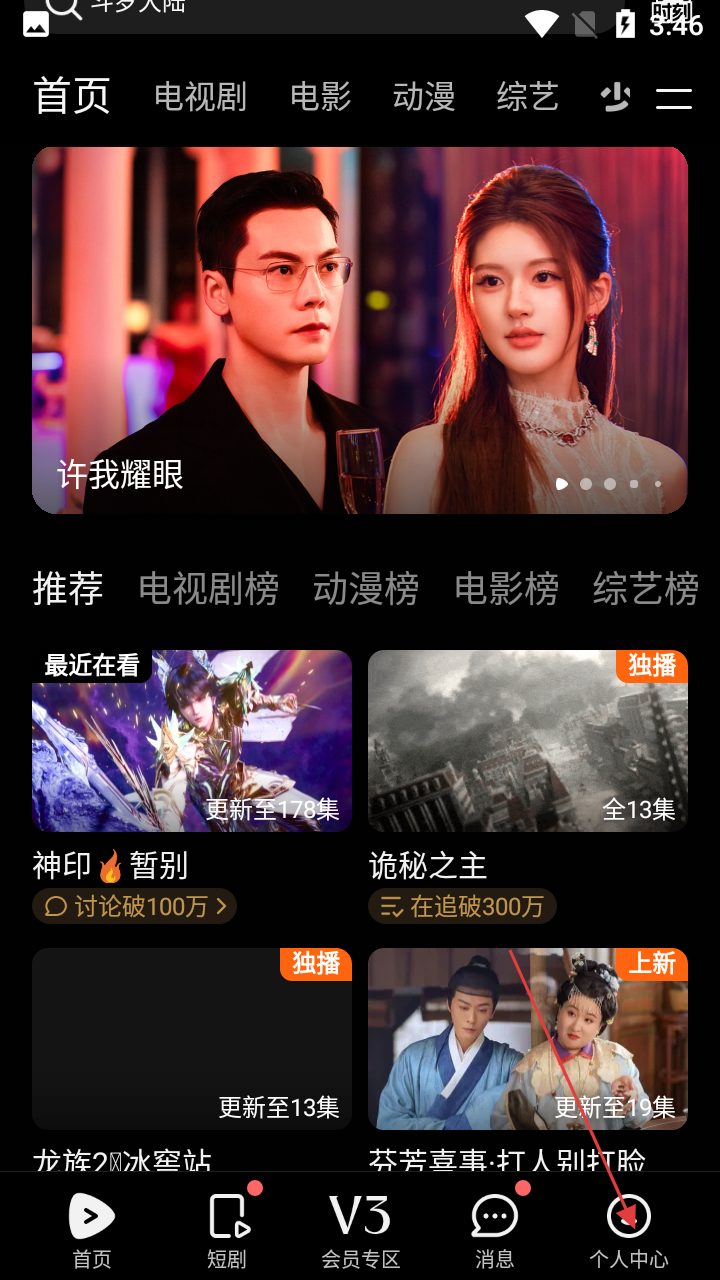The height and width of the screenshot is (1280, 720).
Task: Open the channel menu icon
Action: (674, 98)
